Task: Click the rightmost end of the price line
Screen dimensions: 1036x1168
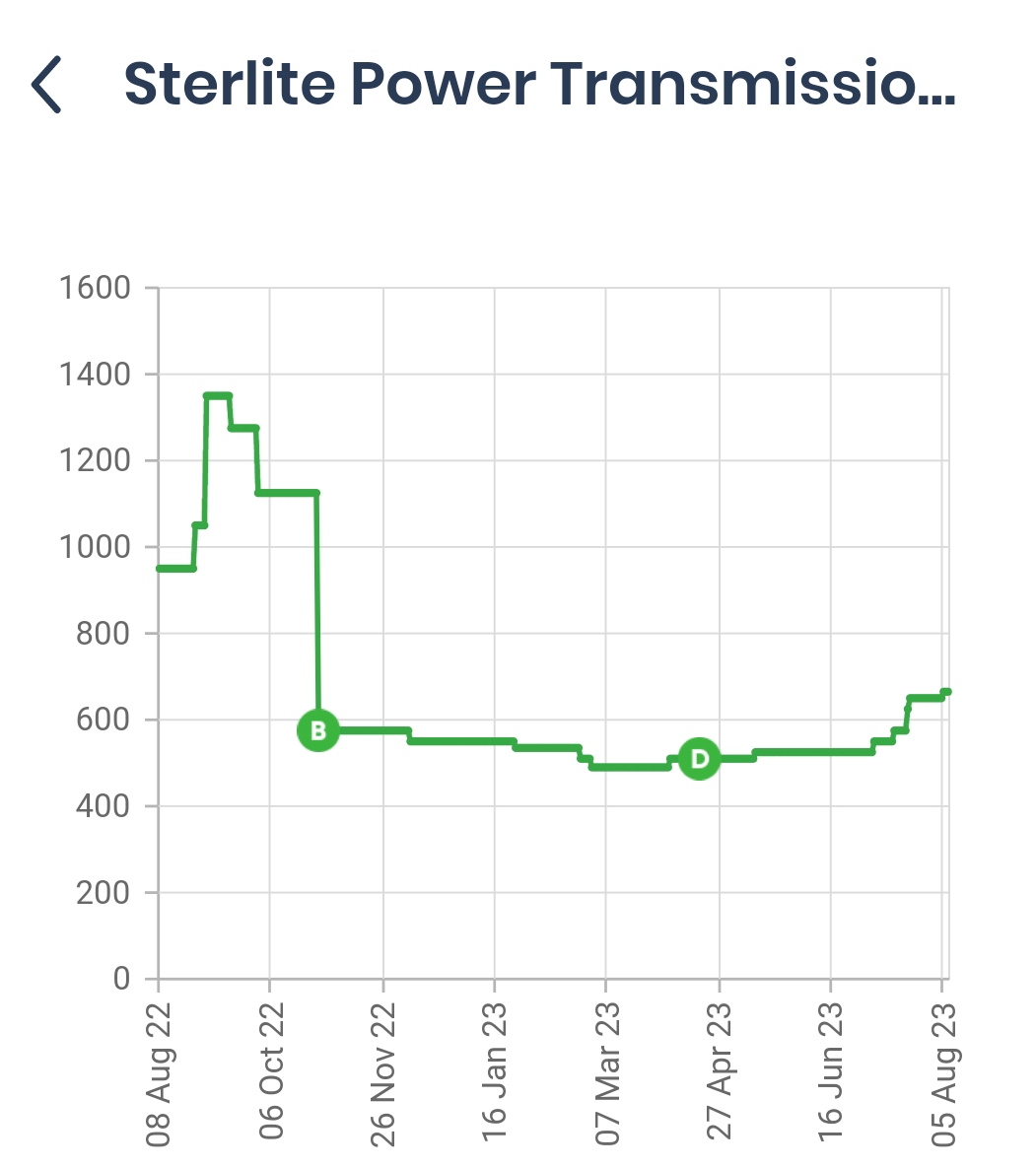Action: pos(946,690)
